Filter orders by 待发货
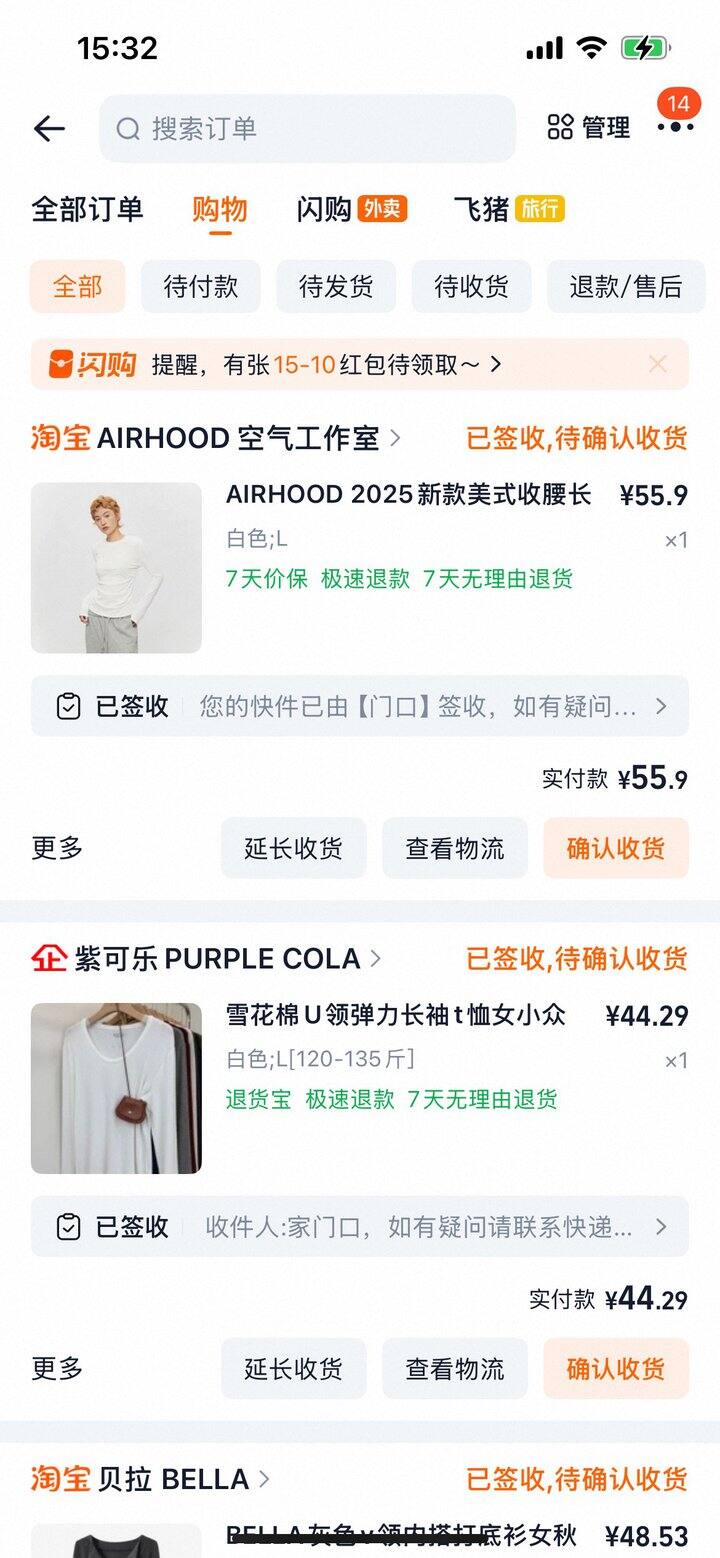Viewport: 720px width, 1558px height. 336,287
